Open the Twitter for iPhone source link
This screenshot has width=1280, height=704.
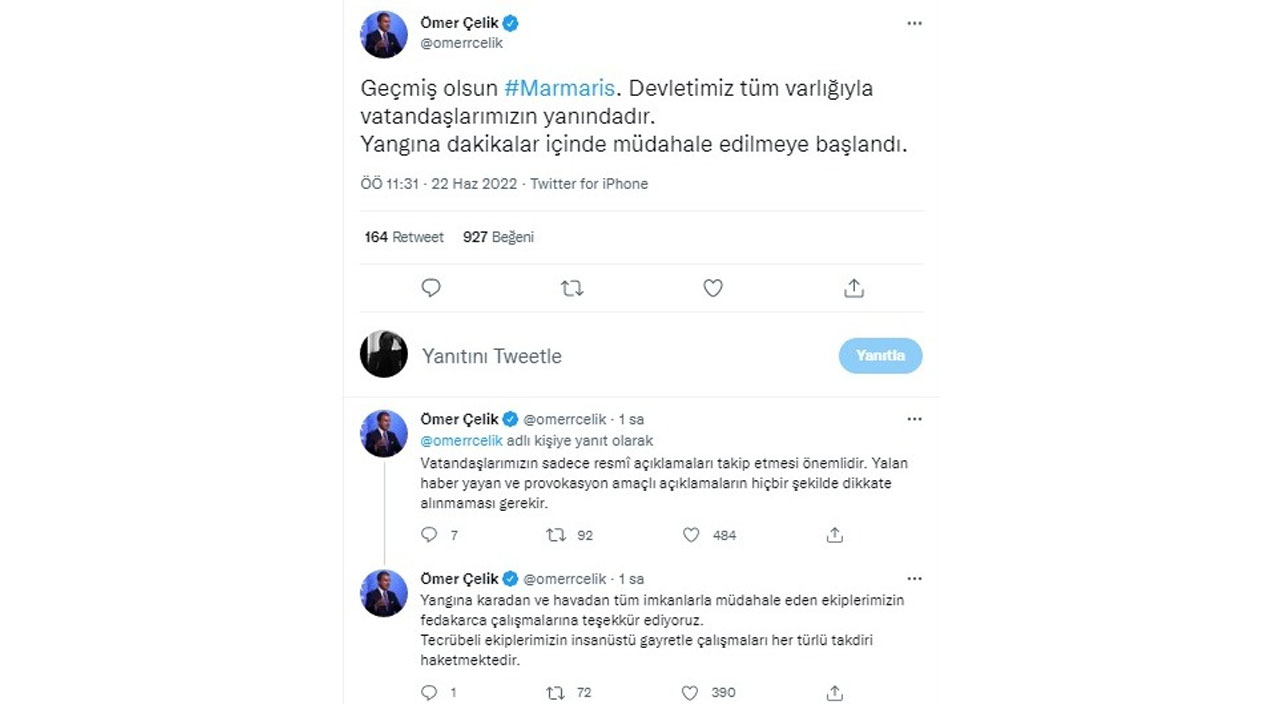pos(589,184)
